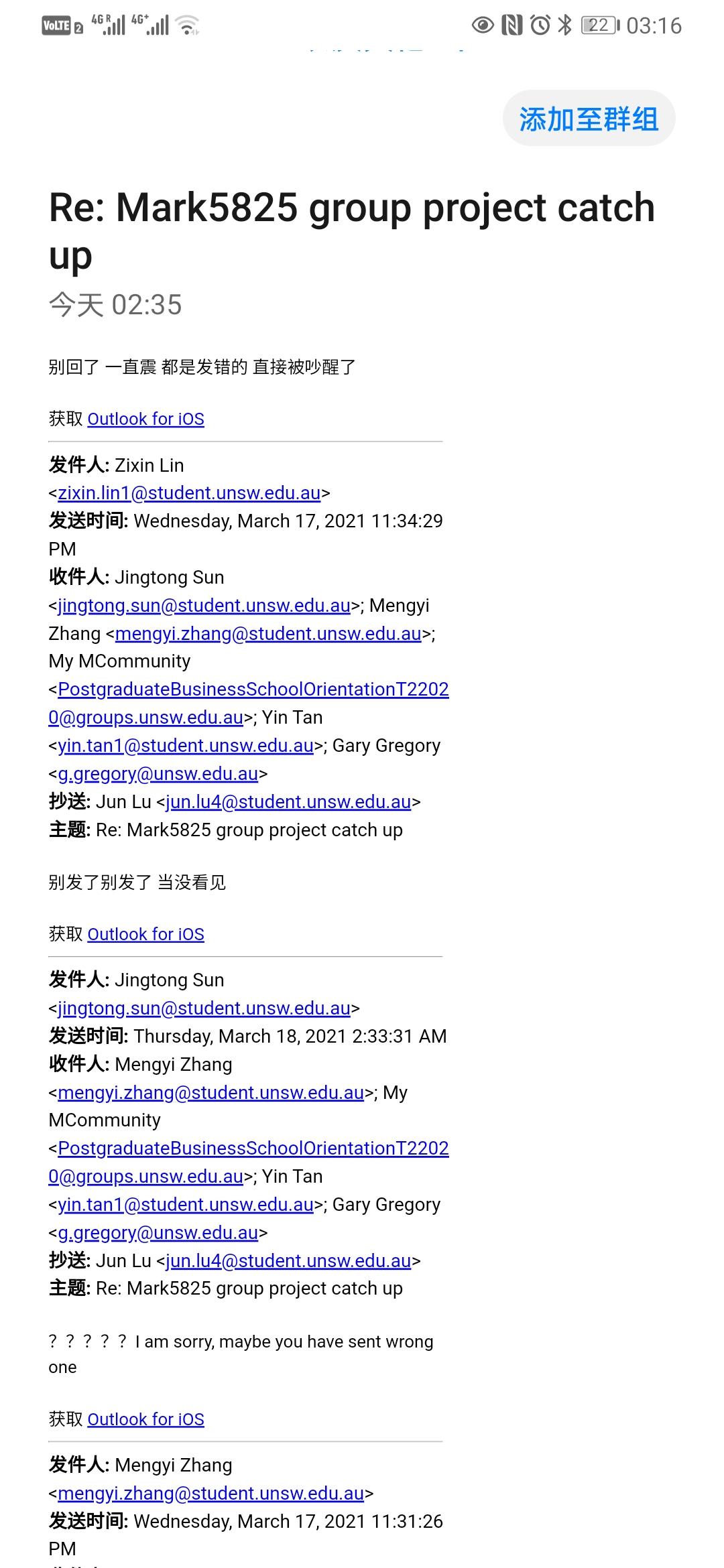This screenshot has height=1568, width=724.
Task: Tap g.gregory address in Jingtong Sun's recipients
Action: point(158,1233)
